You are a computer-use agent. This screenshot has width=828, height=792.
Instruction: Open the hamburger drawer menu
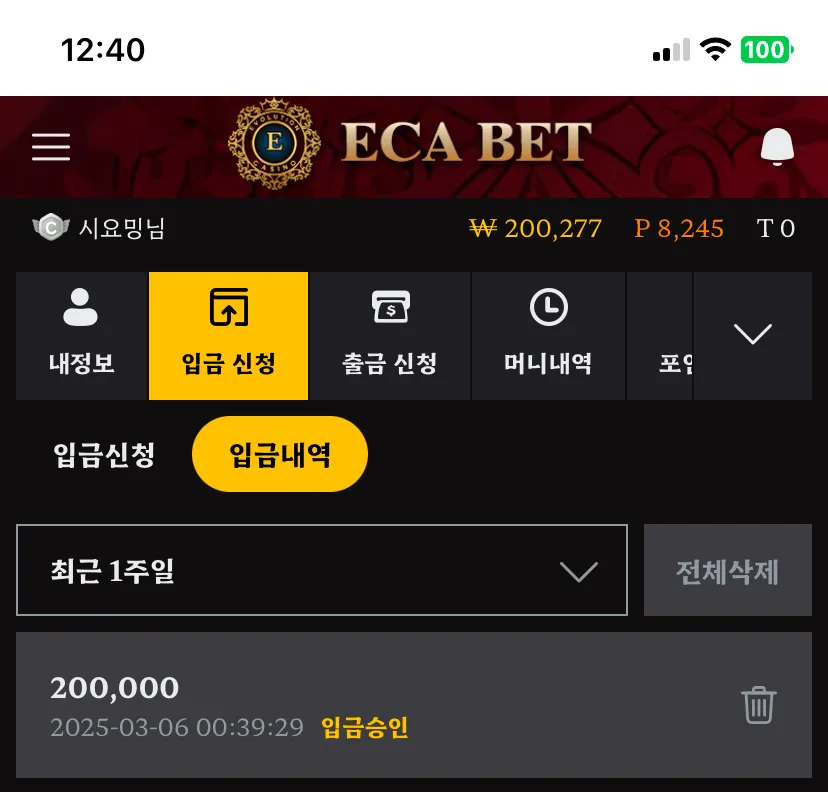coord(51,147)
